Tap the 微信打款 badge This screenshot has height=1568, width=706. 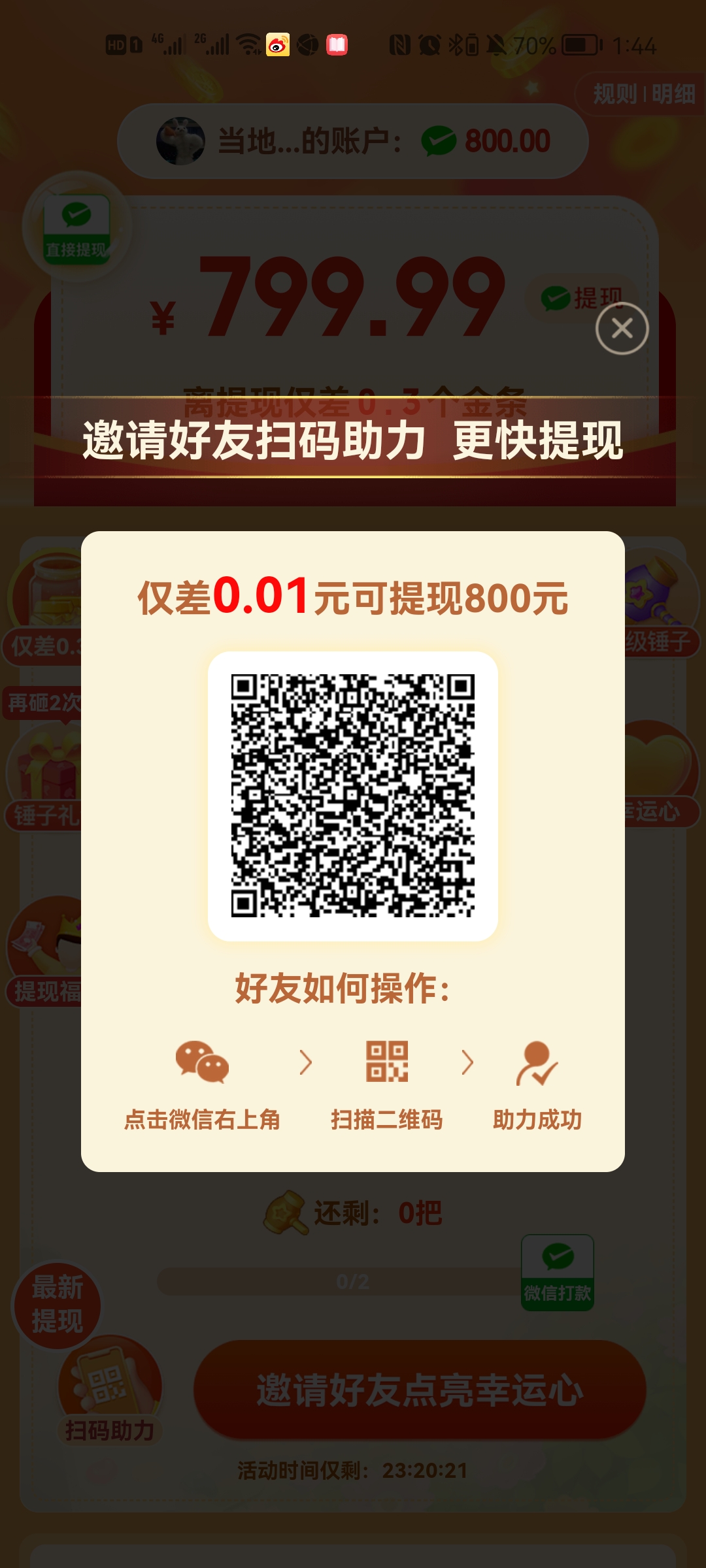558,1273
